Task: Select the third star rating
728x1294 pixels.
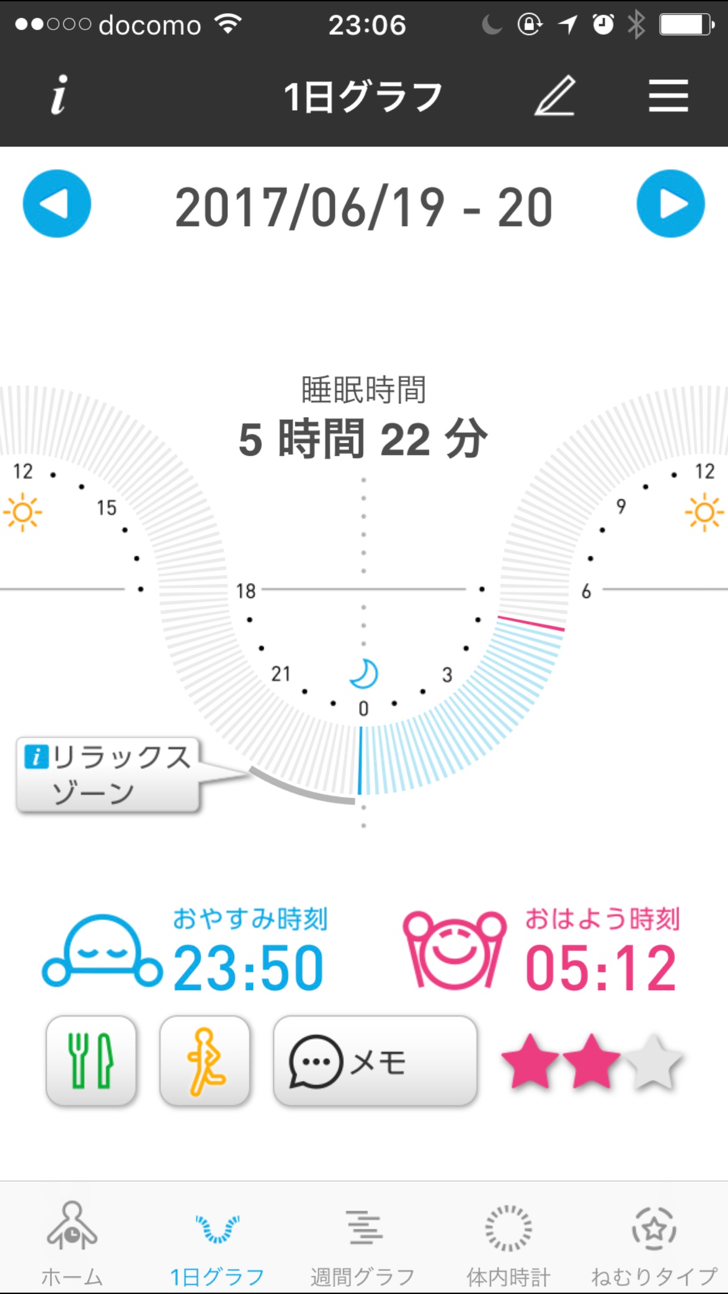Action: pos(657,1062)
